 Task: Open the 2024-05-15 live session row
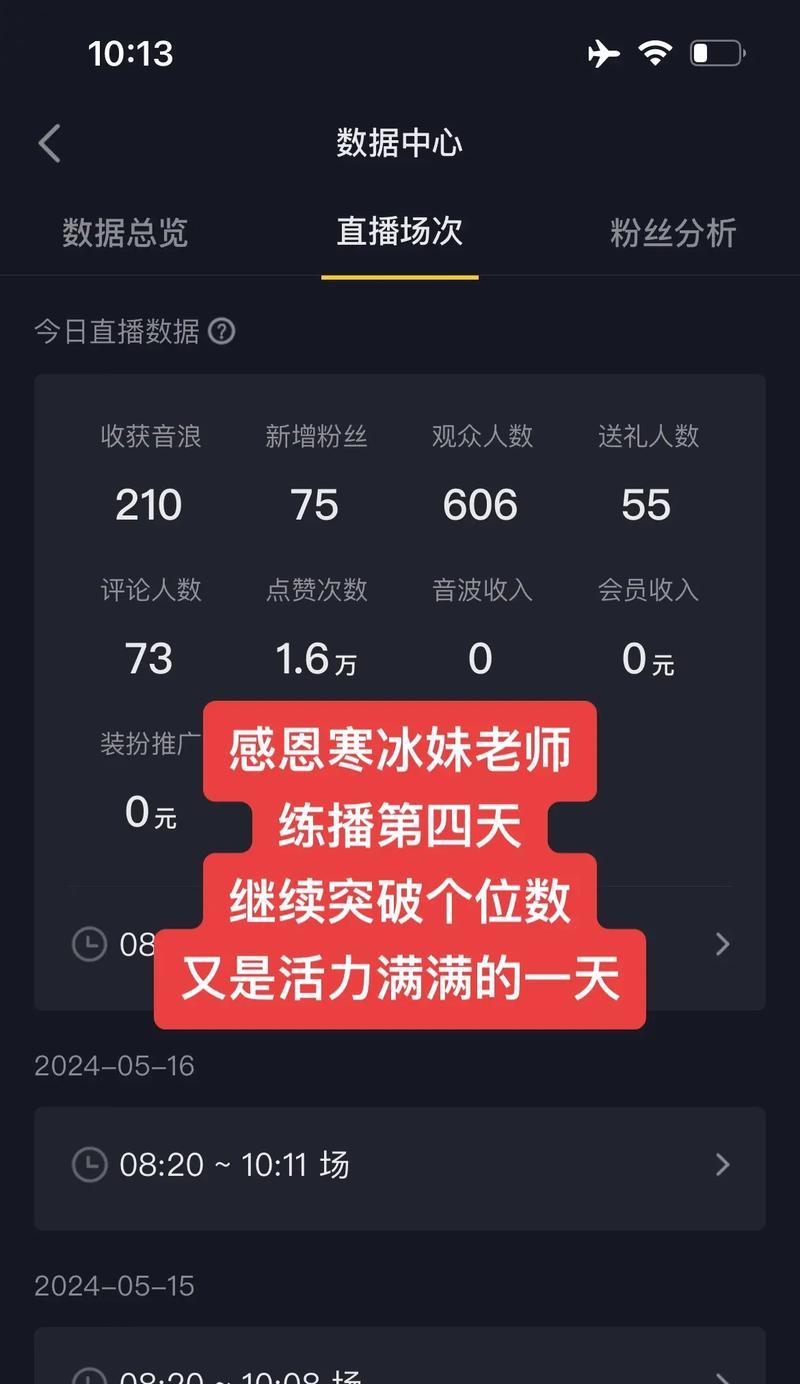point(400,1356)
